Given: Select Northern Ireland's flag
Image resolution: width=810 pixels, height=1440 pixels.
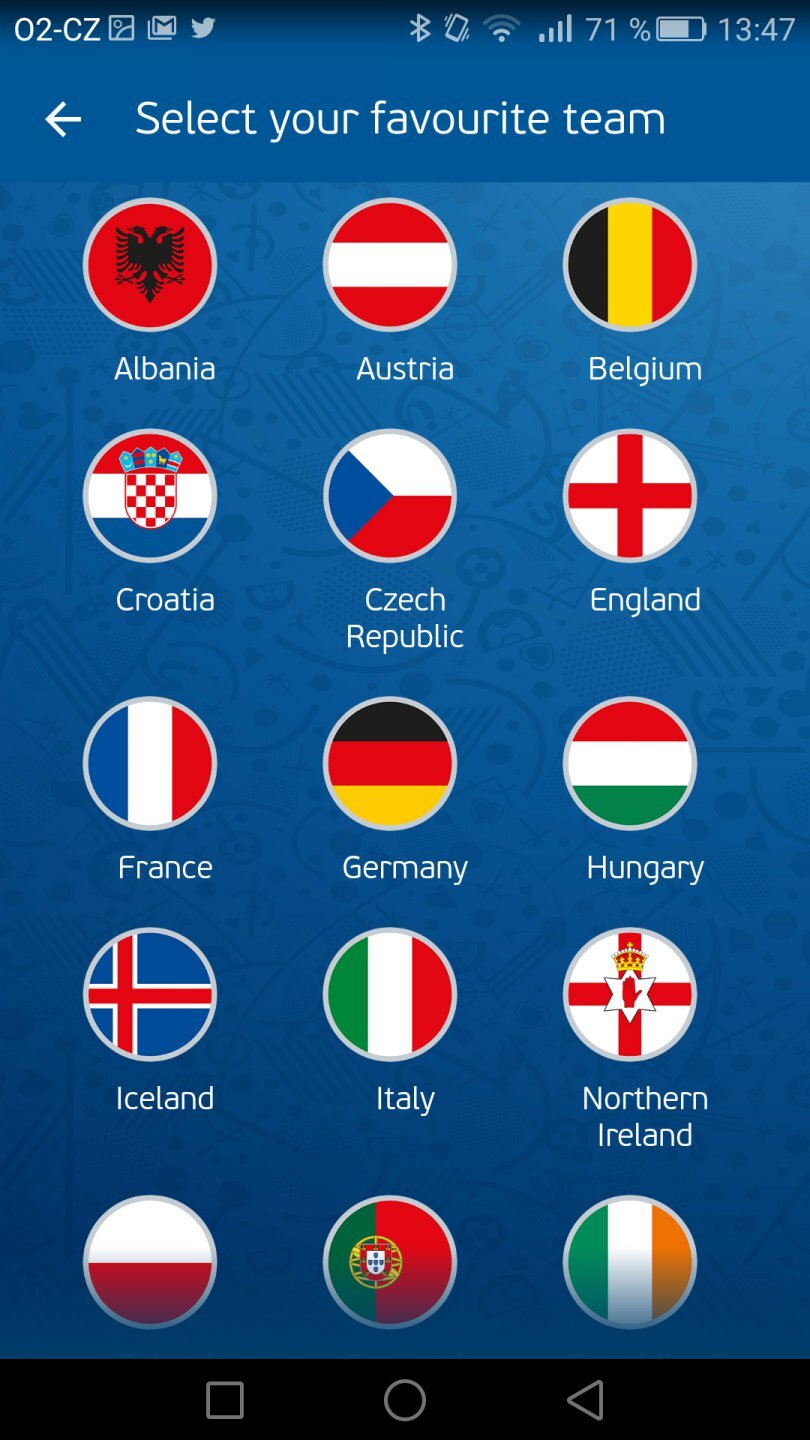Looking at the screenshot, I should 630,994.
